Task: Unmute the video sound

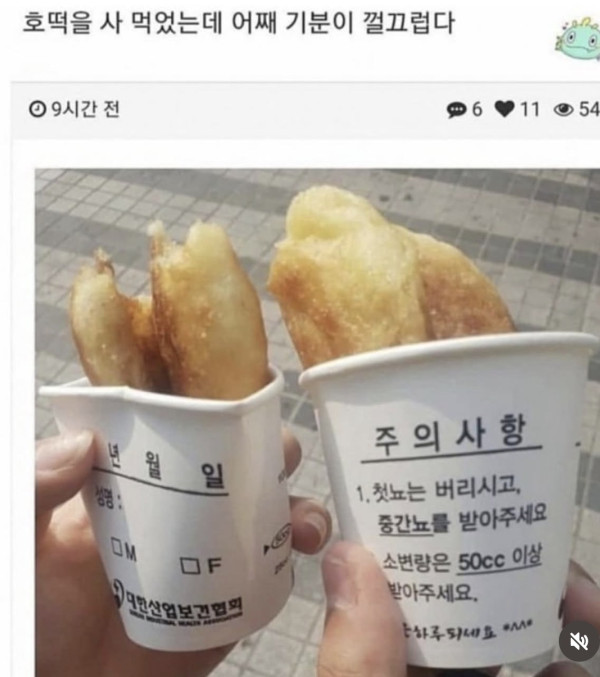Action: click(x=578, y=642)
